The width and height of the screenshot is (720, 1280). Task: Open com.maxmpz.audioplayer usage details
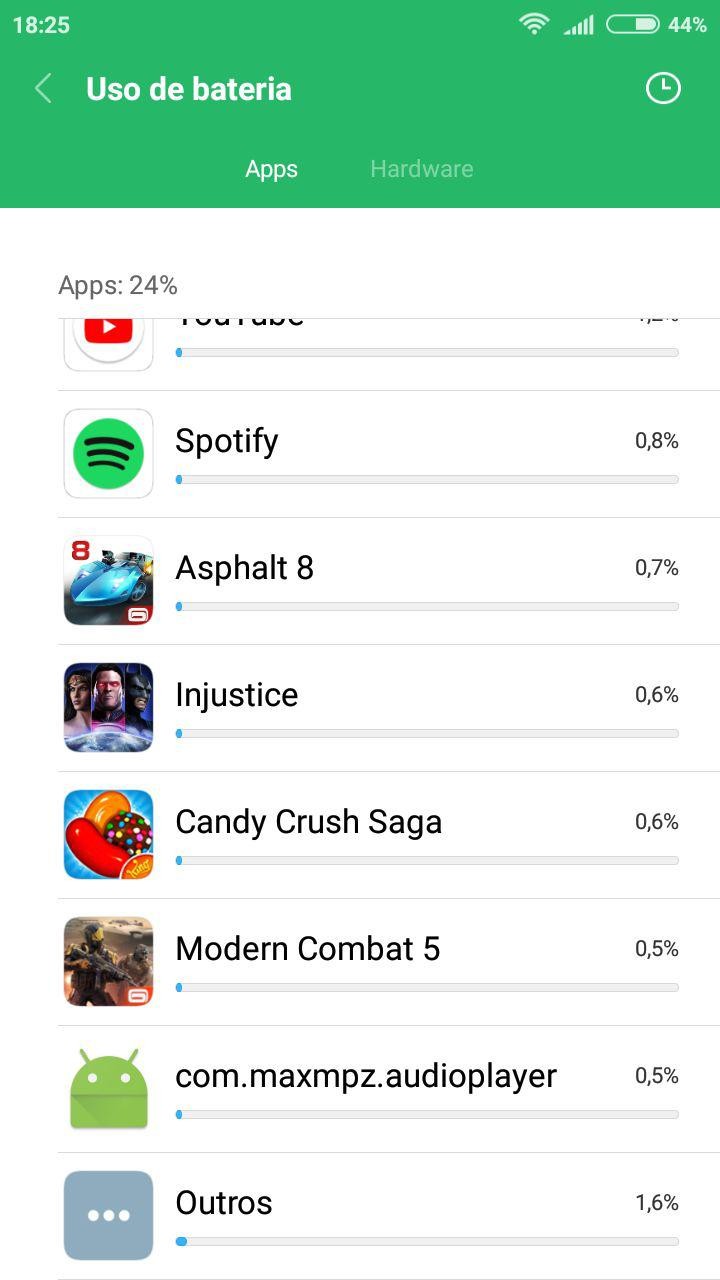click(x=388, y=1089)
